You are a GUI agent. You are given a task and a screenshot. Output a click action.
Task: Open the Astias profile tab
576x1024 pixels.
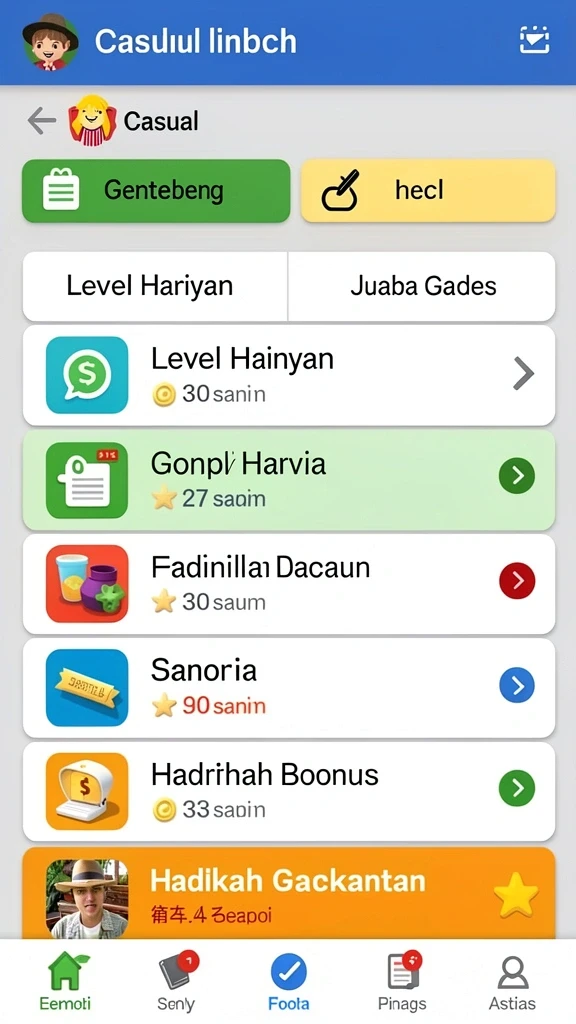513,981
